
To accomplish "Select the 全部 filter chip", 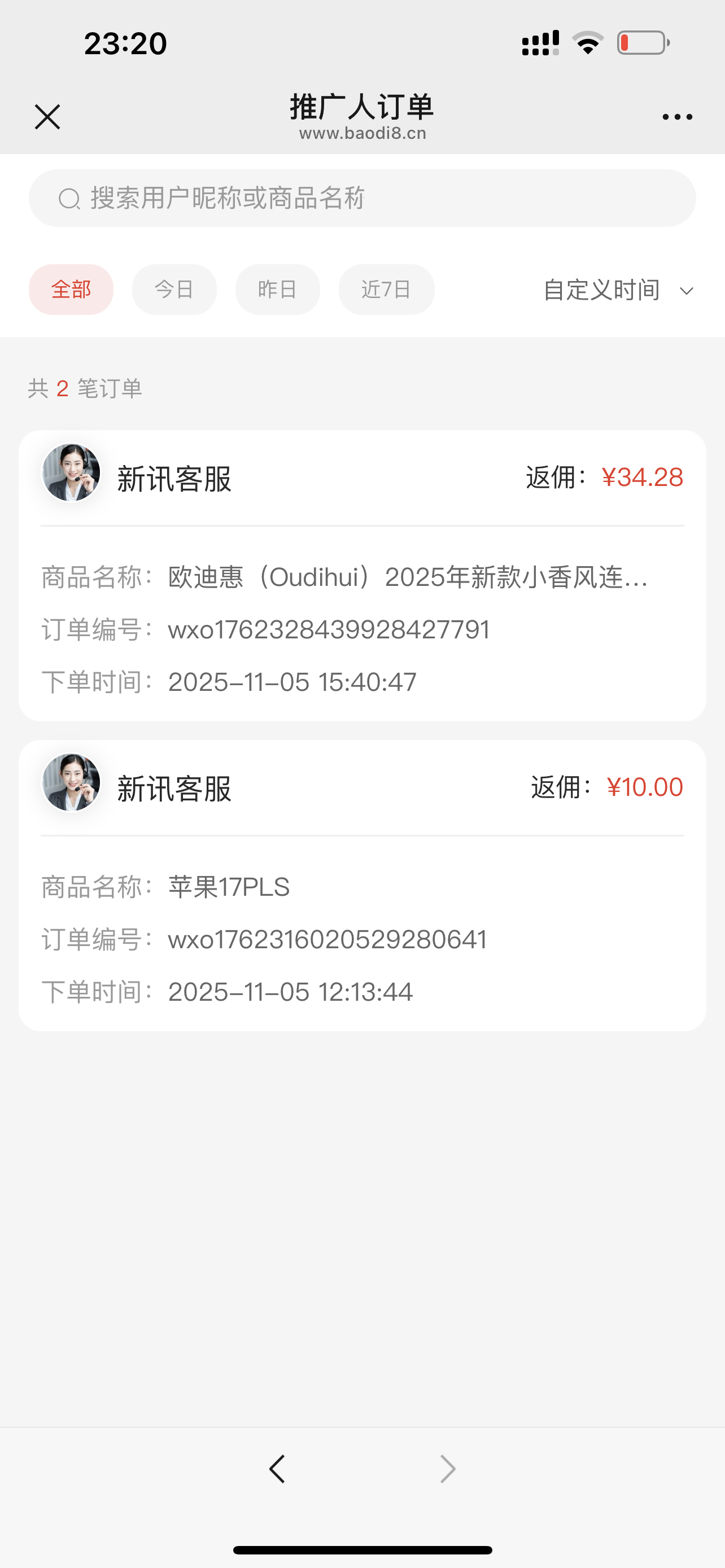I will click(x=71, y=290).
